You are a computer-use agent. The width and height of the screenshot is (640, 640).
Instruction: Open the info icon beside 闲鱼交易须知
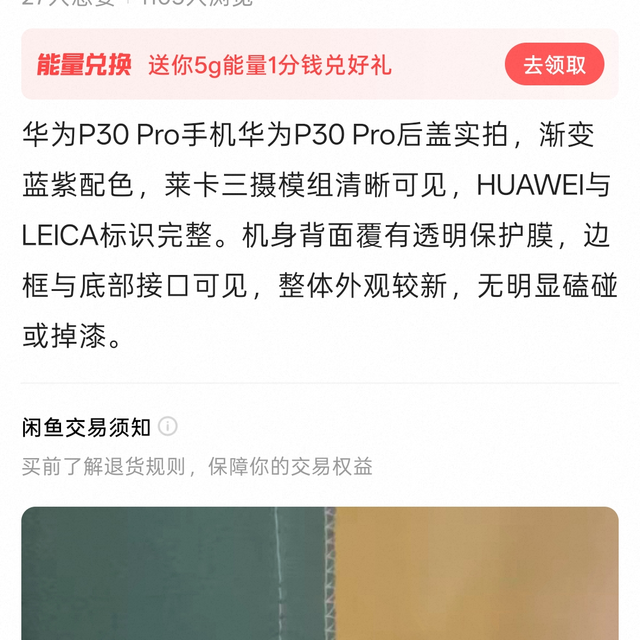pyautogui.click(x=167, y=427)
